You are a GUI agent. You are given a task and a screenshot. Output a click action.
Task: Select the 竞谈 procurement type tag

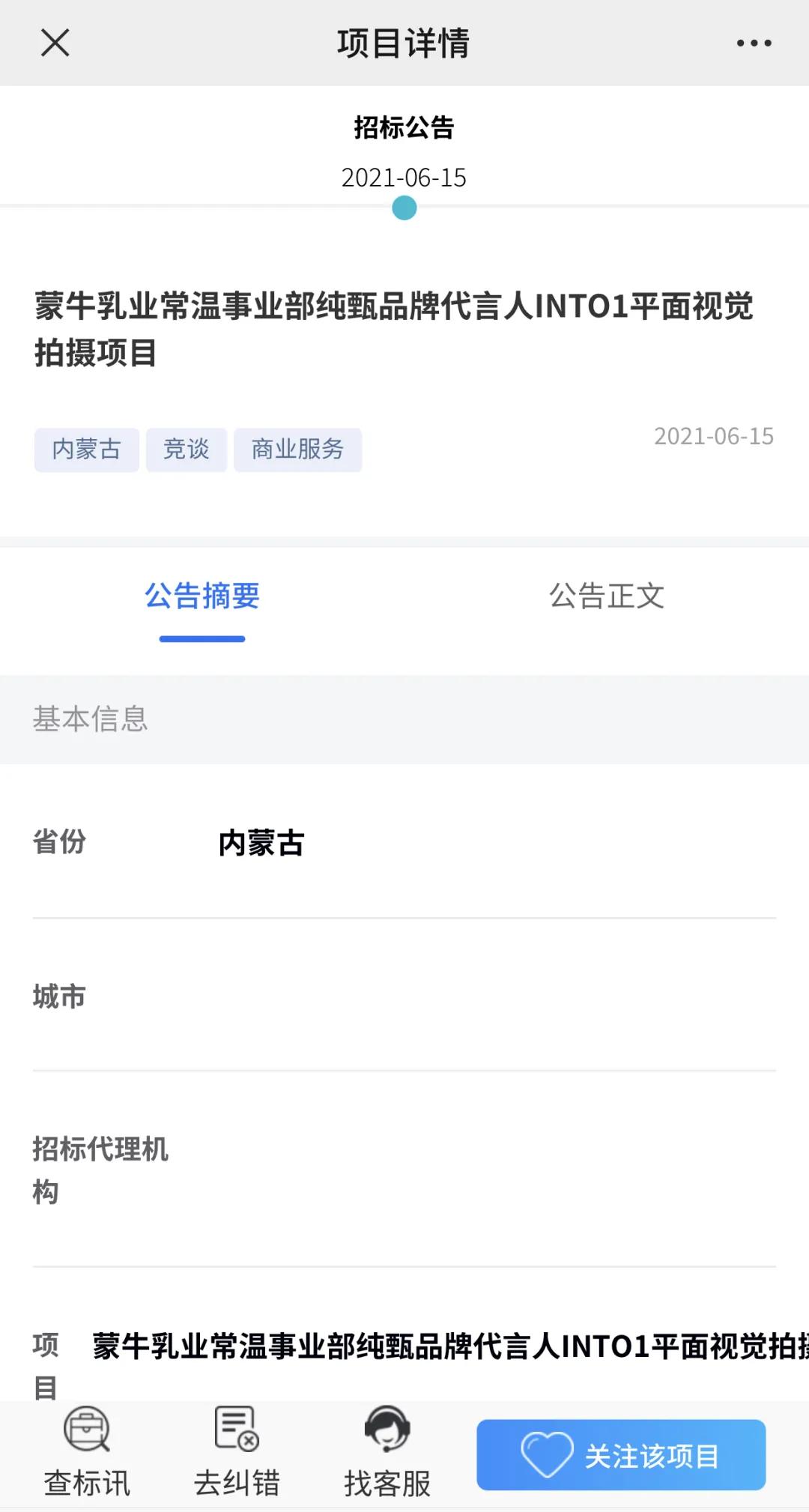coord(186,450)
